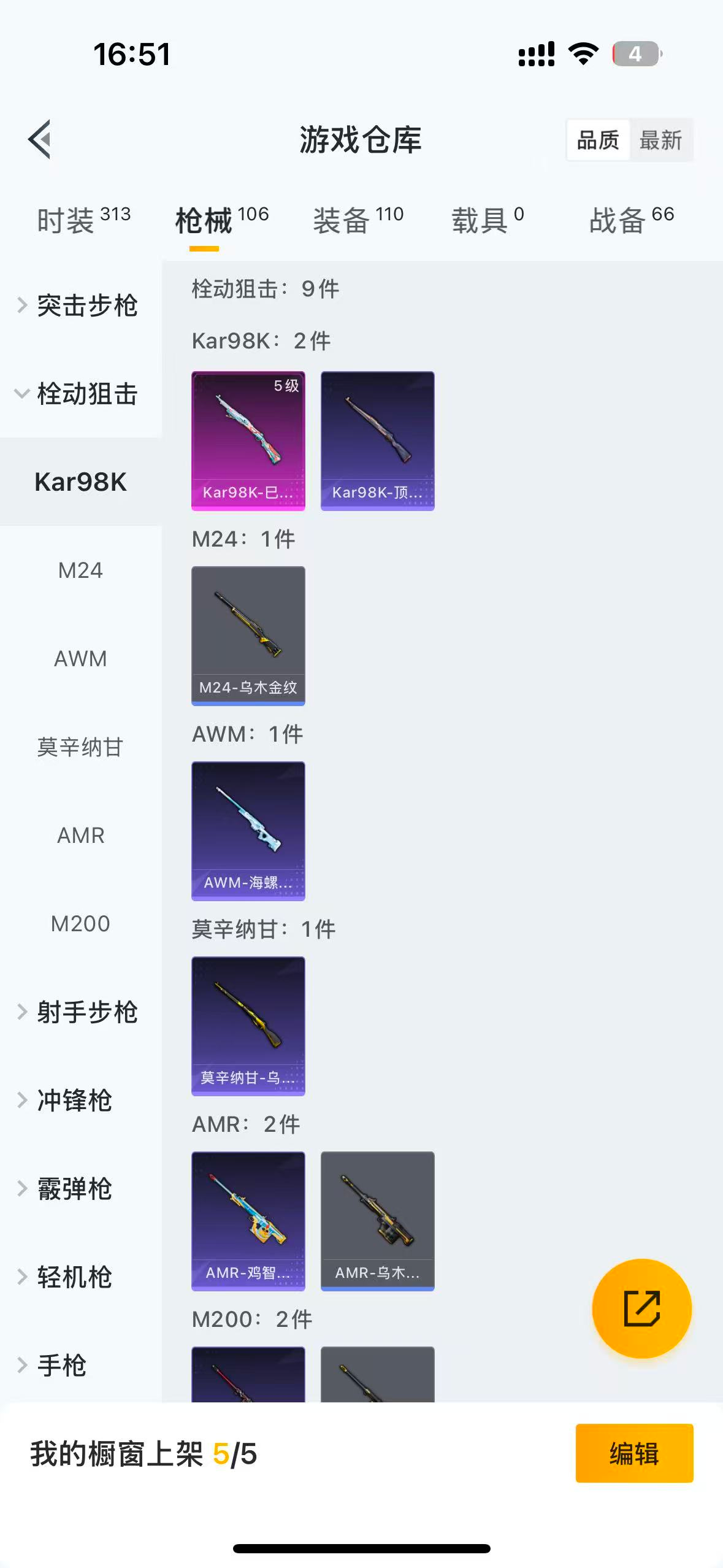Viewport: 723px width, 1568px height.
Task: Switch to the 装备 tab
Action: (x=358, y=220)
